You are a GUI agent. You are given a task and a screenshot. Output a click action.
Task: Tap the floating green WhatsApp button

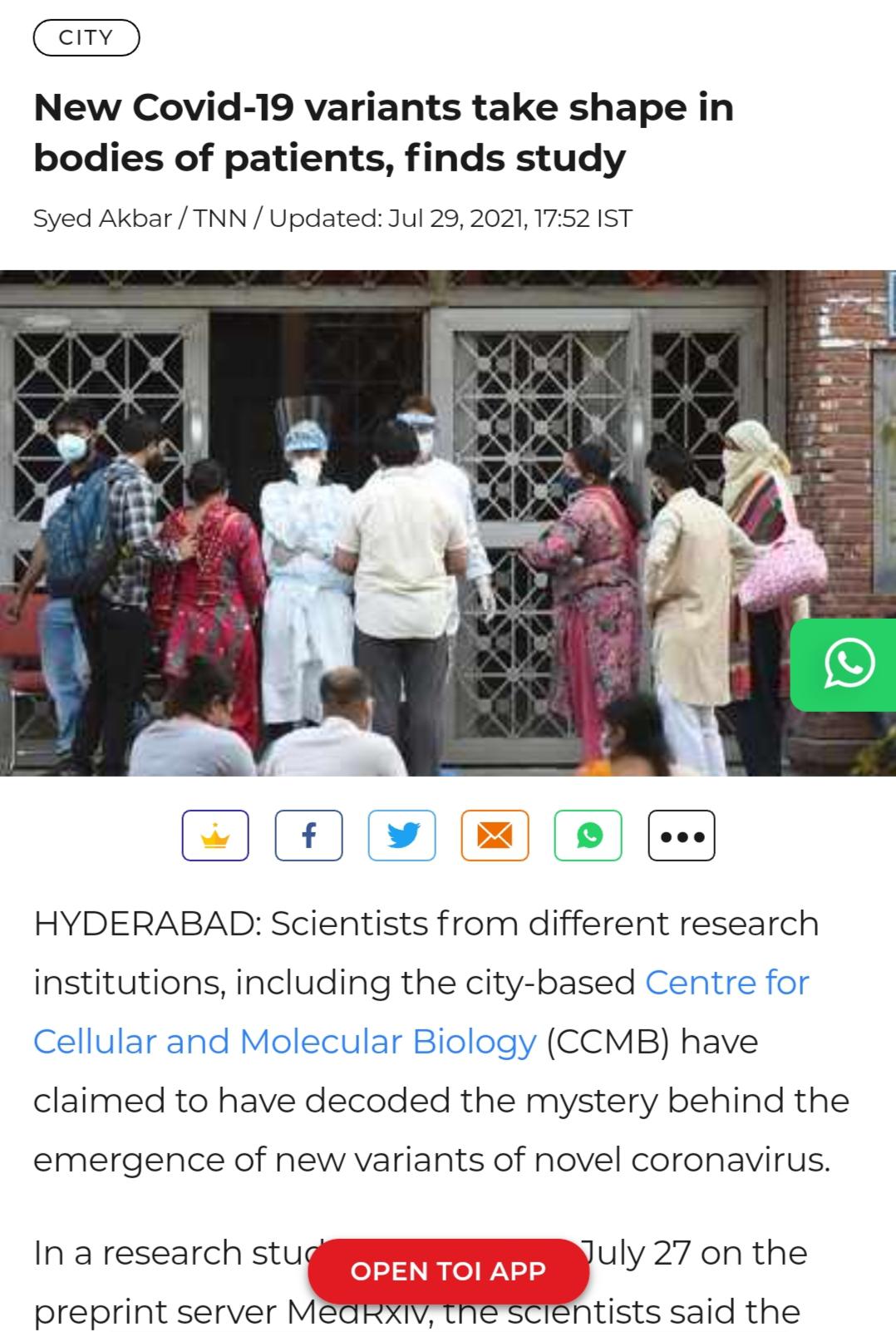(846, 664)
